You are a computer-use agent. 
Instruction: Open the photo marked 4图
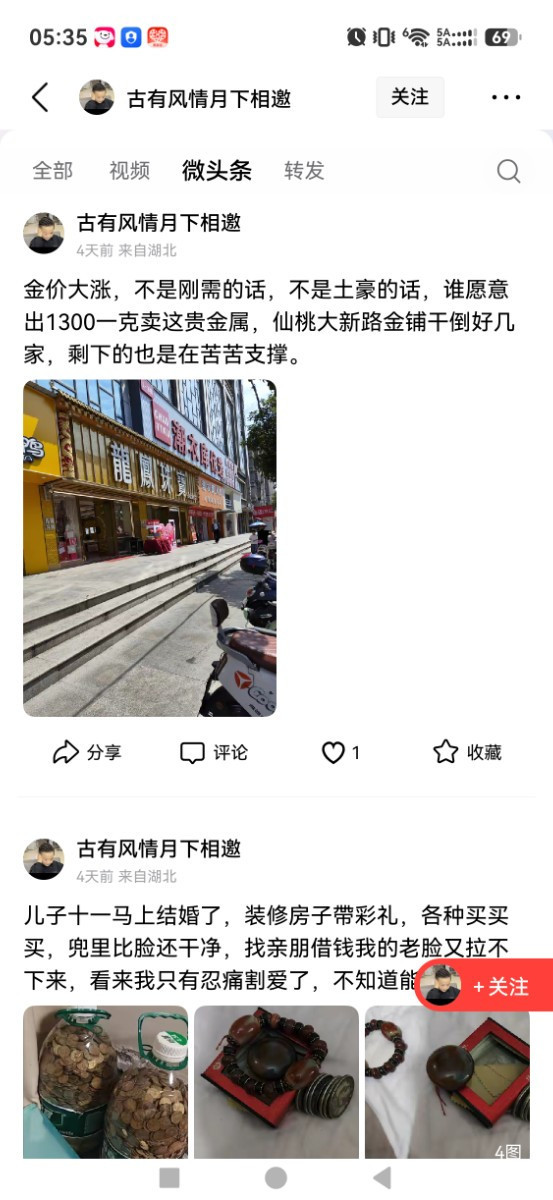point(447,1082)
